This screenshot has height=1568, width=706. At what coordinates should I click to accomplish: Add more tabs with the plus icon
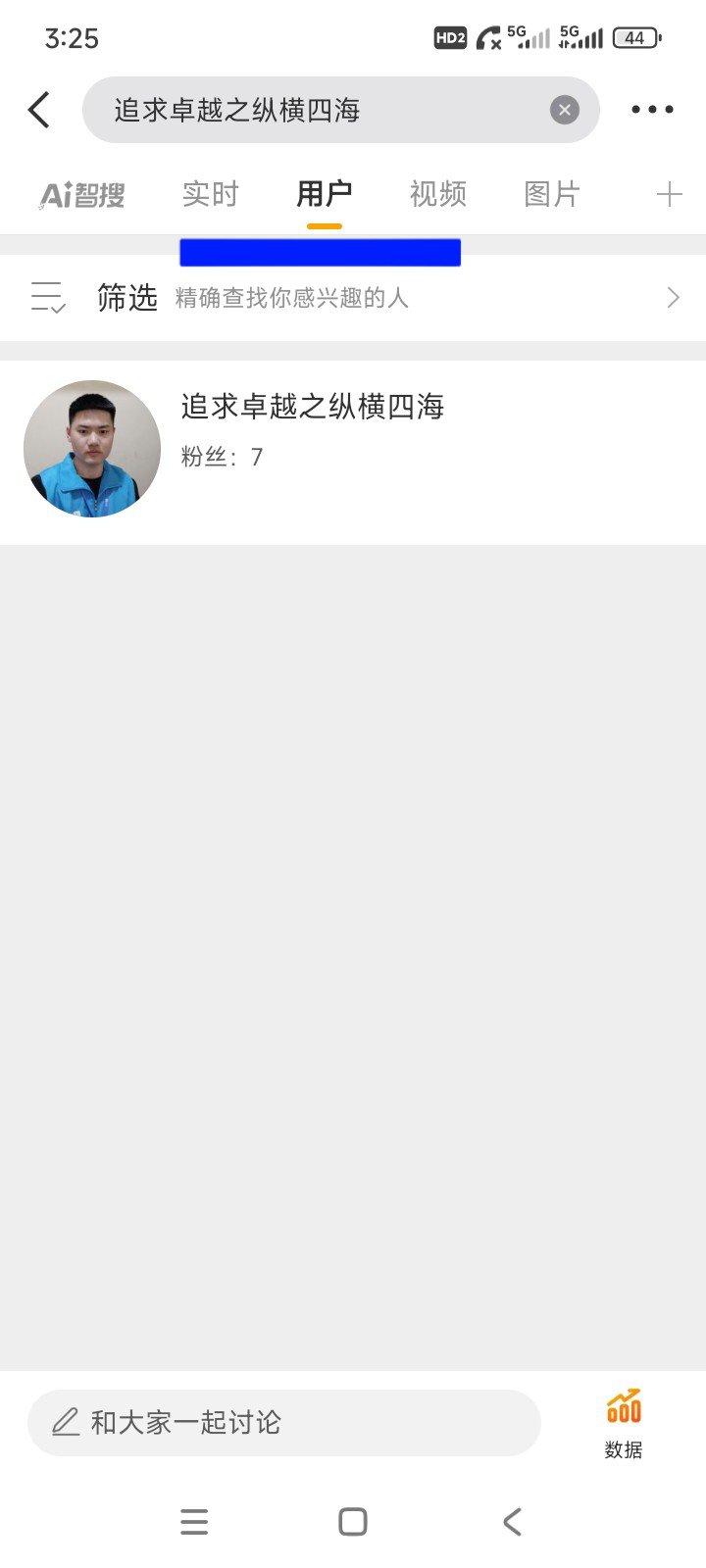pos(669,195)
